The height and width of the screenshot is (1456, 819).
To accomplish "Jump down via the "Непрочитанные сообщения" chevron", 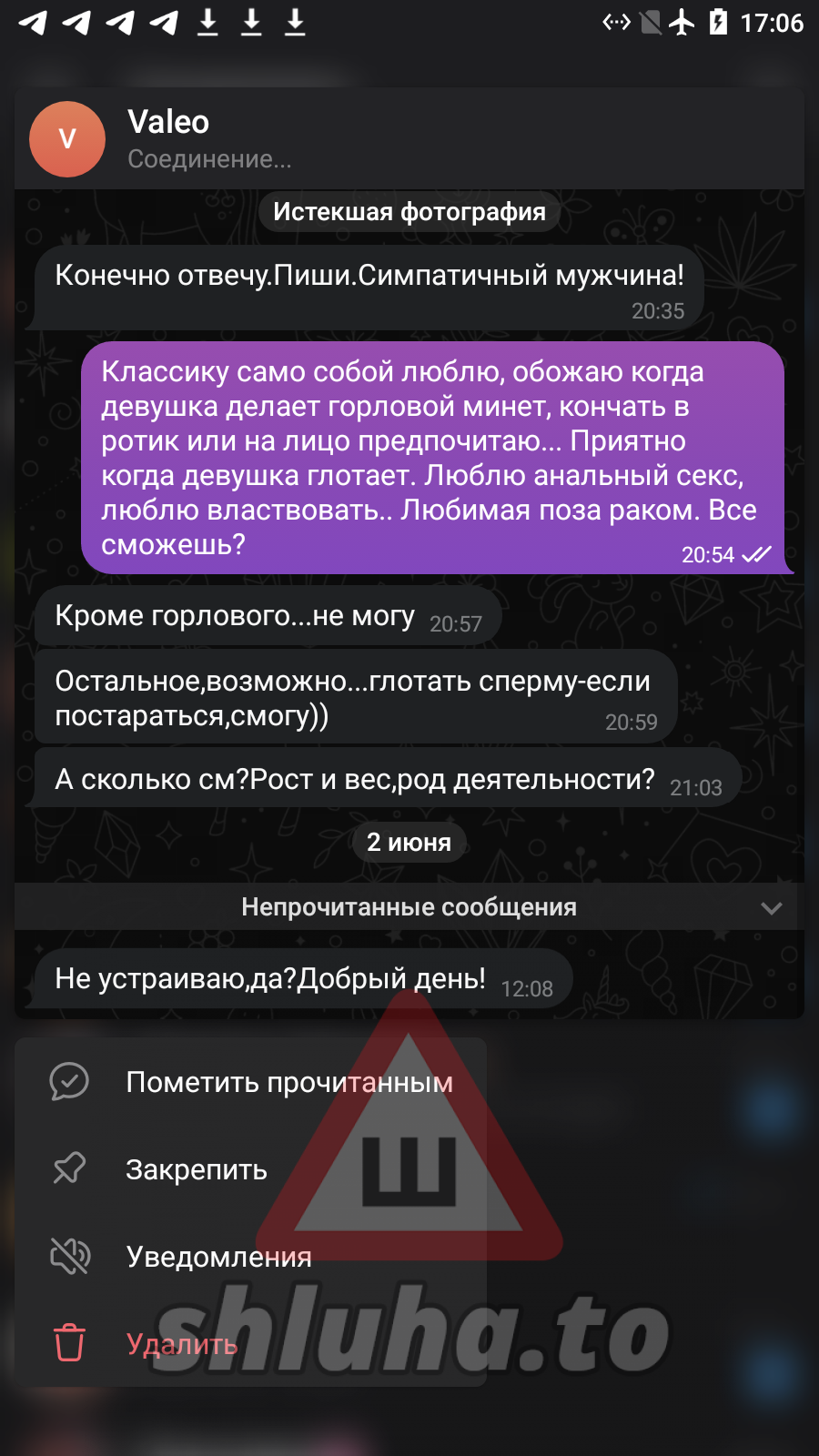I will pyautogui.click(x=772, y=908).
